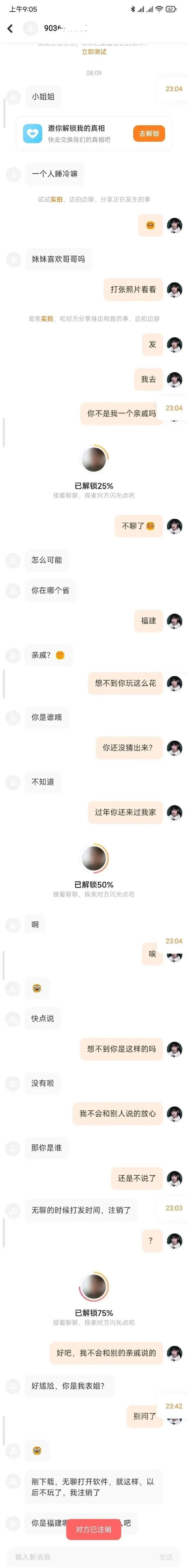Tap the orange 去解锁 button

point(148,133)
